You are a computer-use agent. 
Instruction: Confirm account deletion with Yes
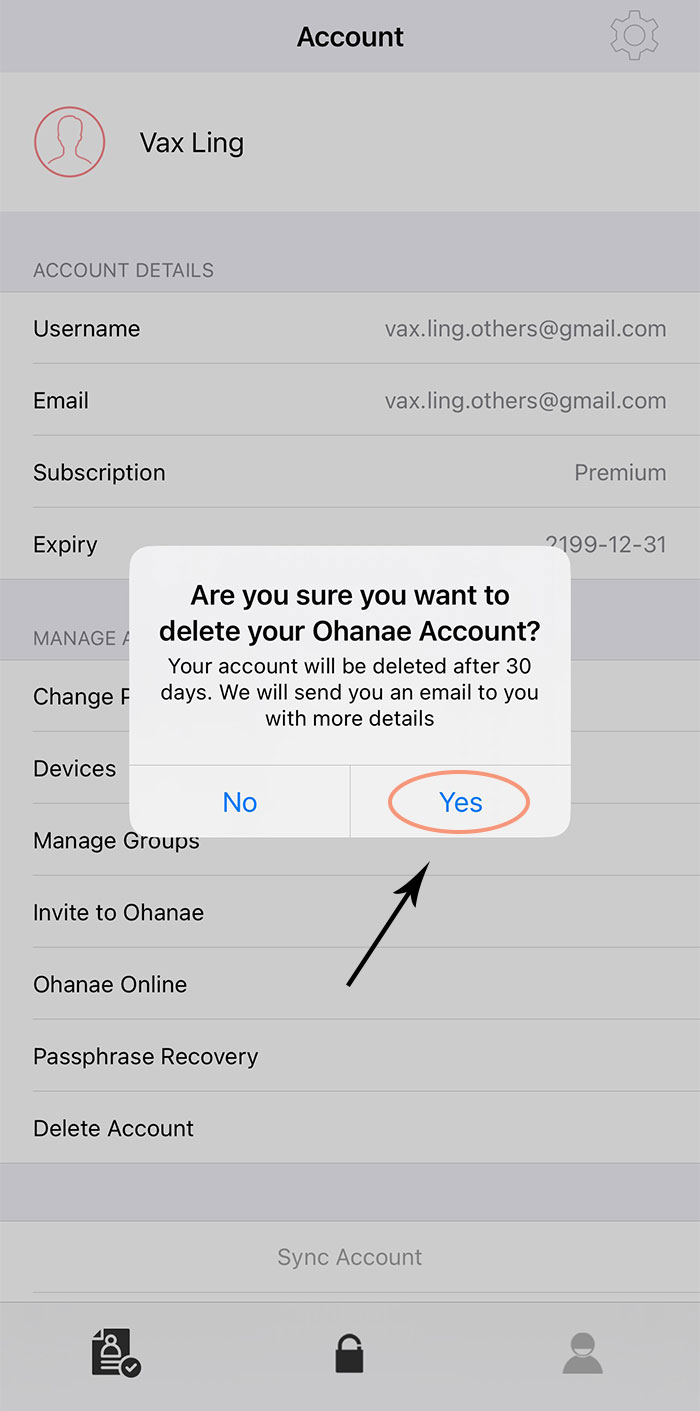click(460, 802)
